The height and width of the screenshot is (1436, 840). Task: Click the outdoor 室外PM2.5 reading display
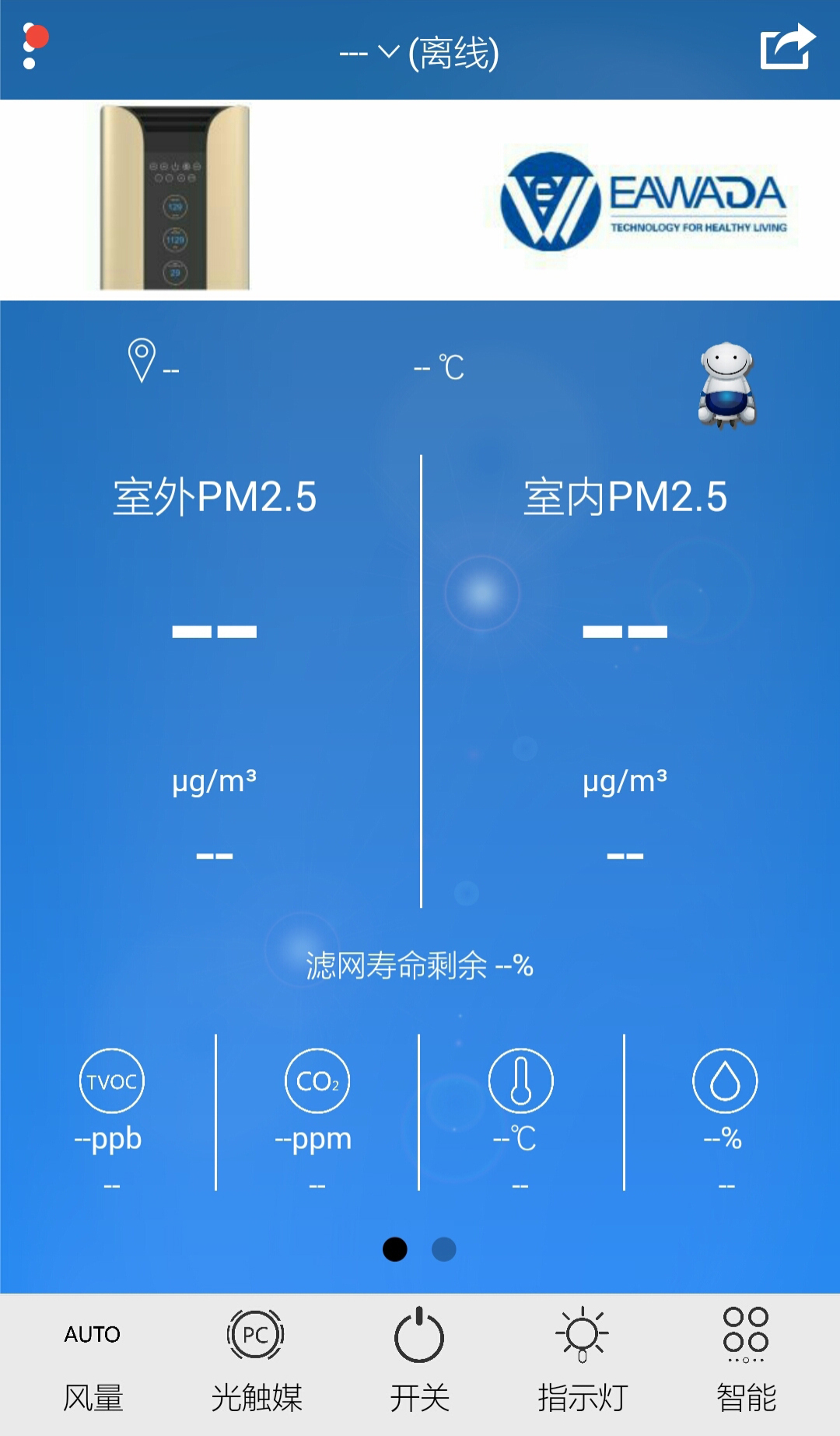point(213,632)
